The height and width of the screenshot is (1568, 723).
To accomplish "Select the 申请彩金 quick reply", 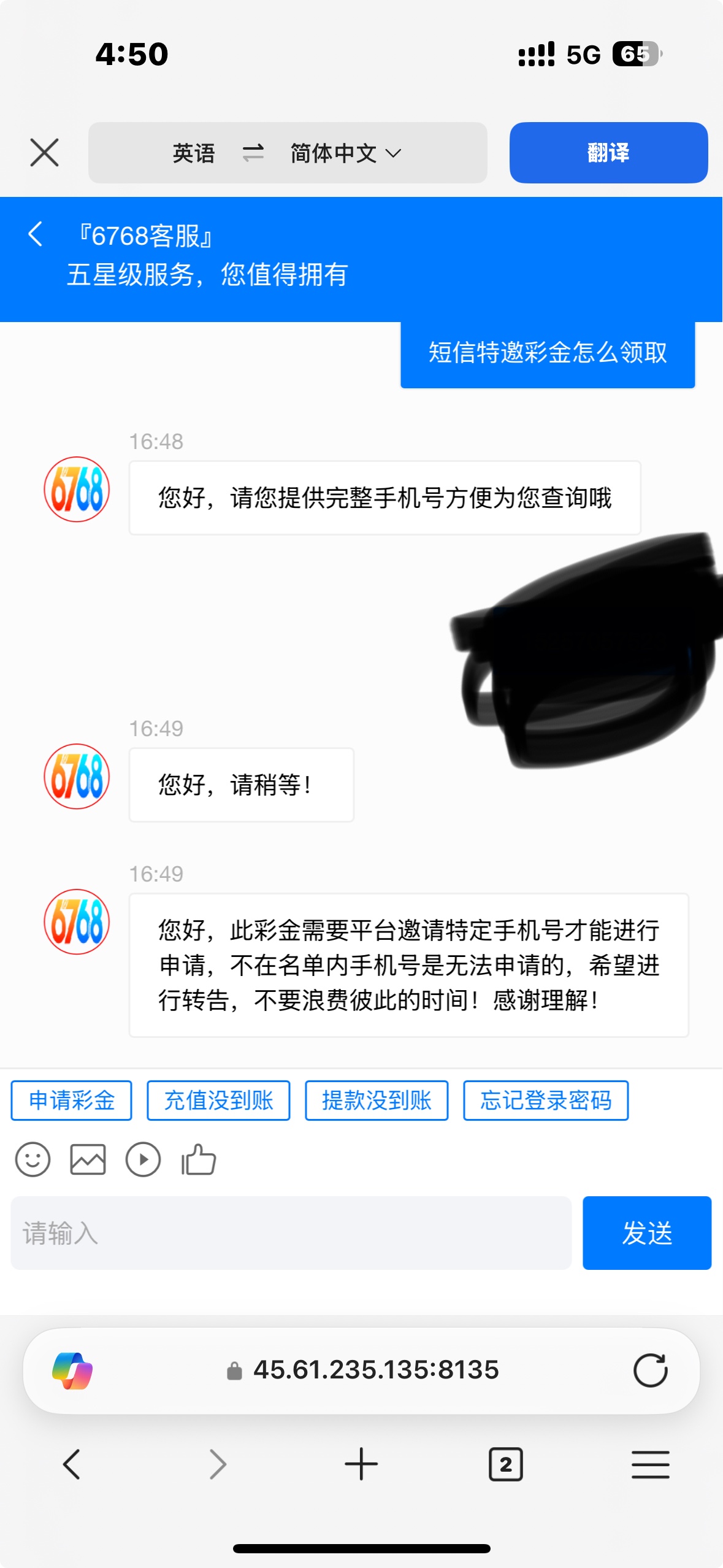I will click(72, 1100).
